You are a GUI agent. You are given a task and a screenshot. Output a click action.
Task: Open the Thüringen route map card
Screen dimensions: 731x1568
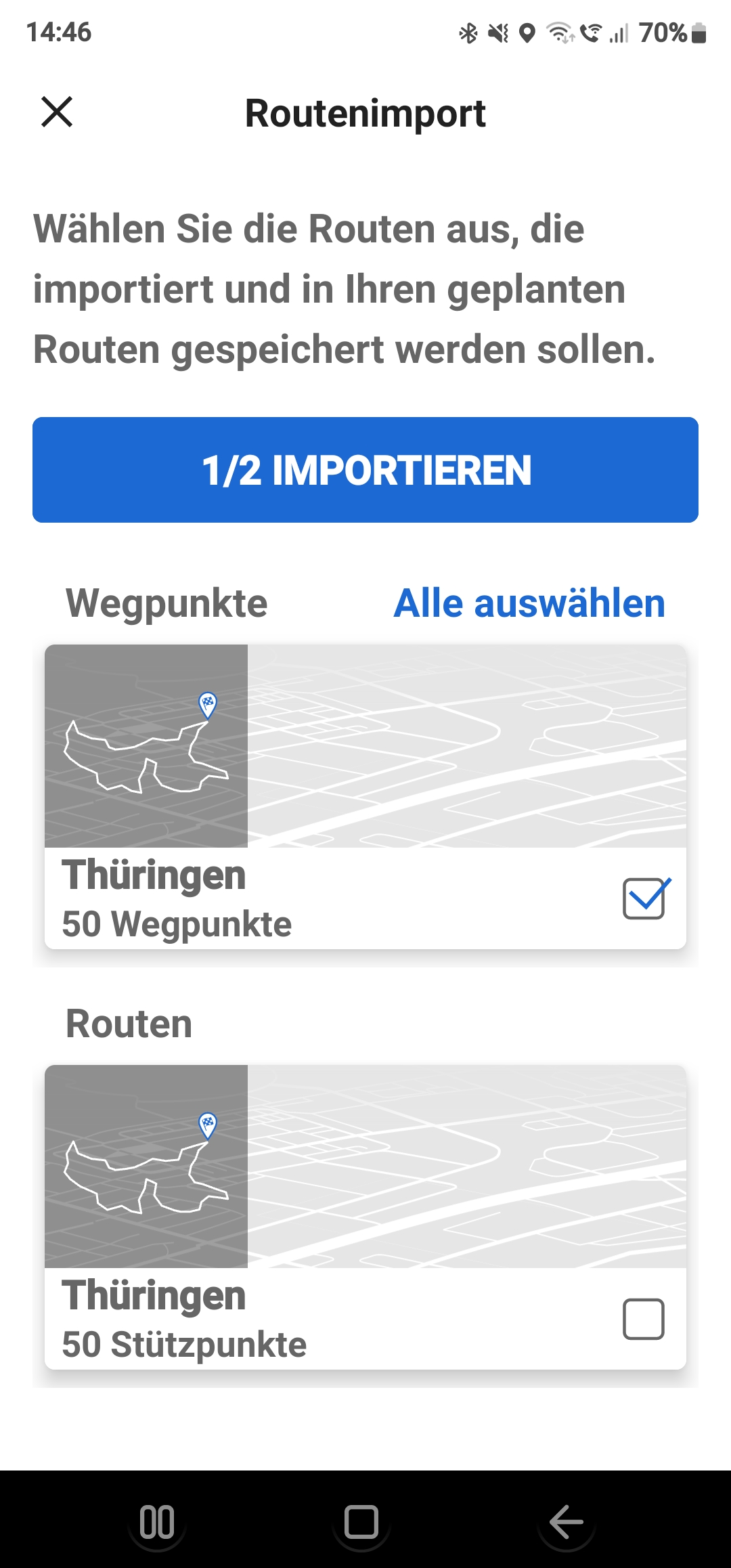click(365, 1166)
